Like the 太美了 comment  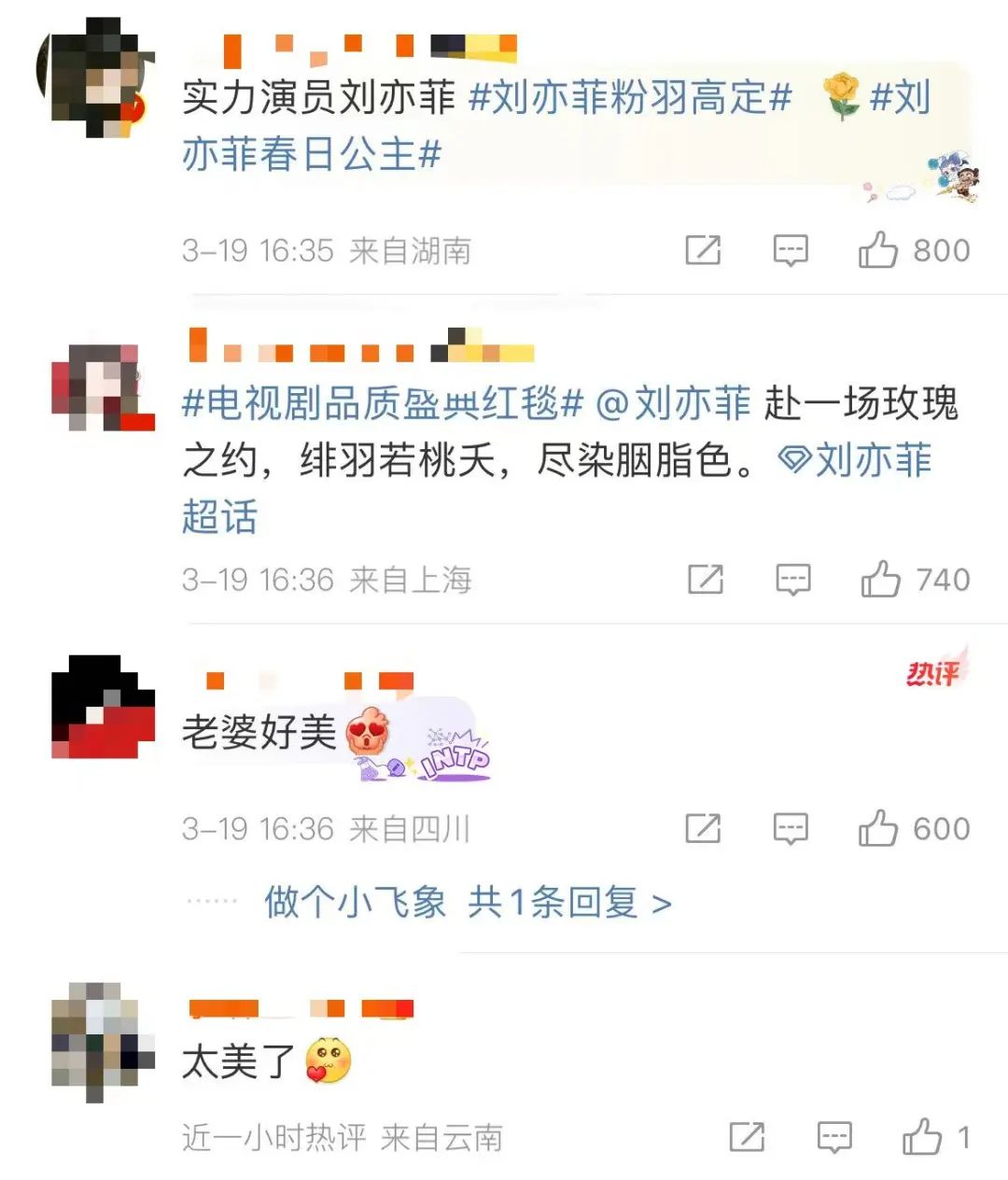pyautogui.click(x=922, y=1137)
